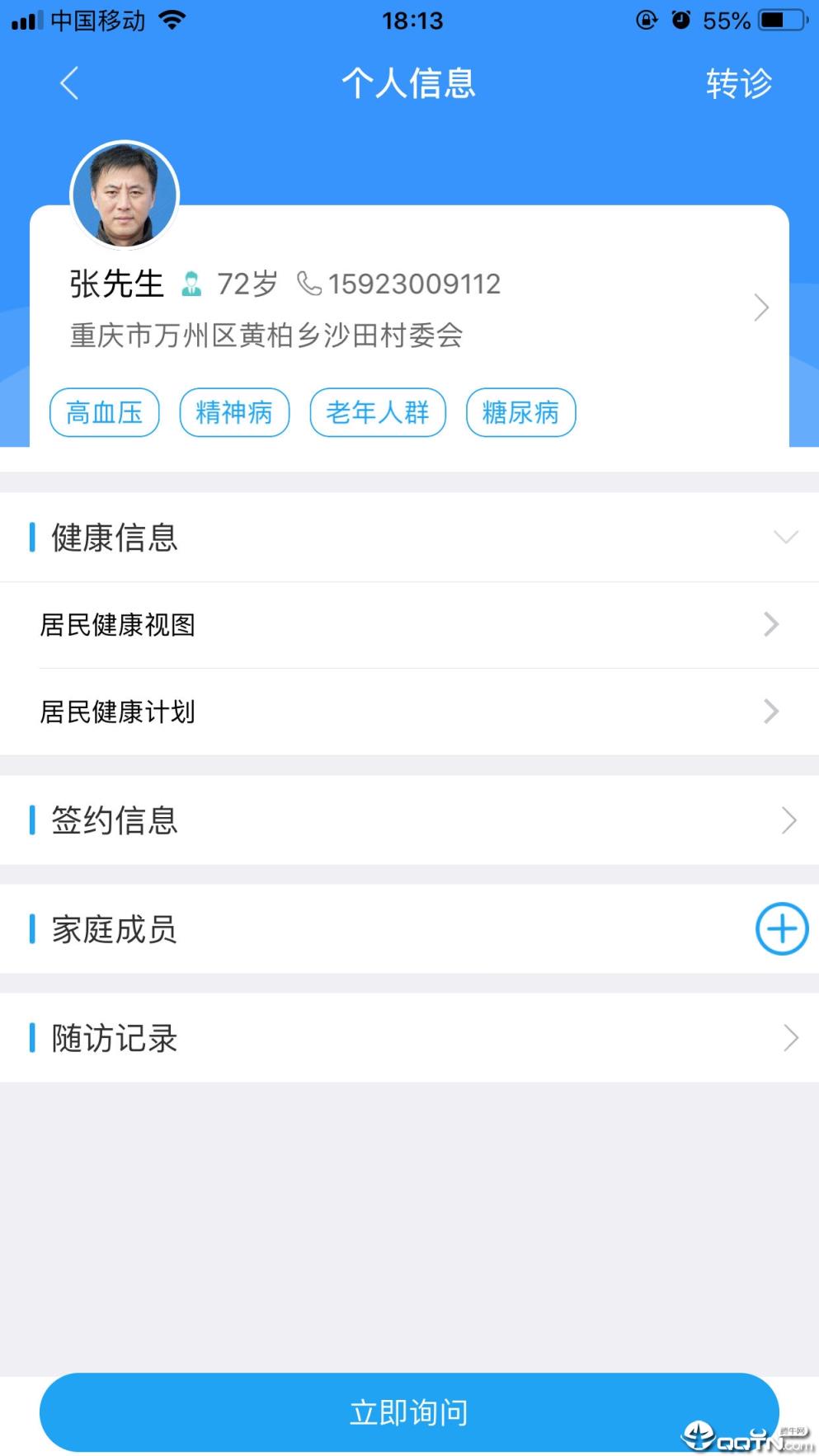The image size is (819, 1456).
Task: Collapse the 健康信息 section
Action: [x=785, y=537]
